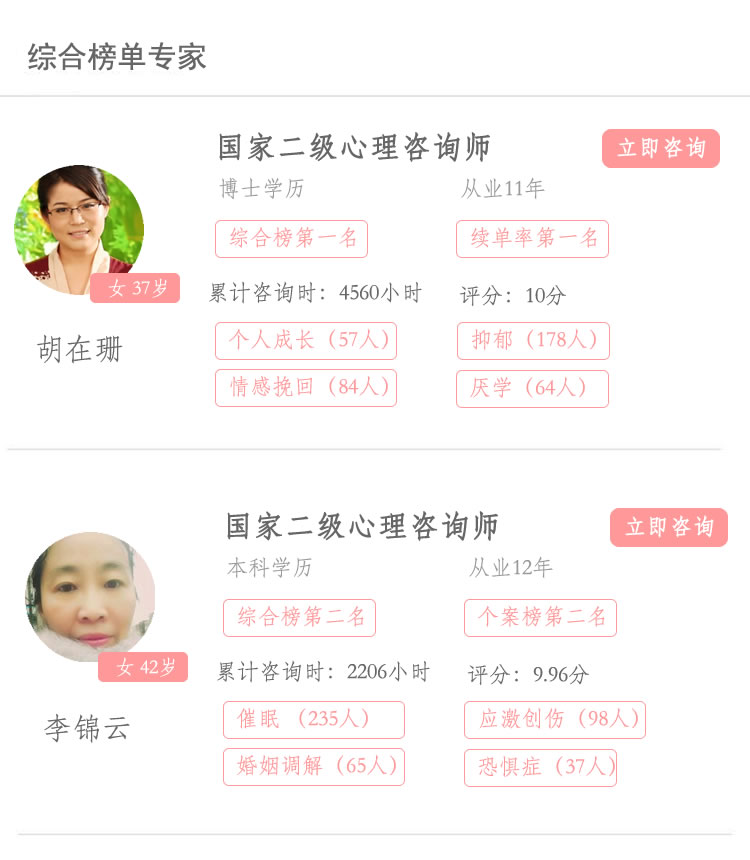This screenshot has height=860, width=750.
Task: Choose the 婚姻调解（65人） tag
Action: tap(314, 767)
